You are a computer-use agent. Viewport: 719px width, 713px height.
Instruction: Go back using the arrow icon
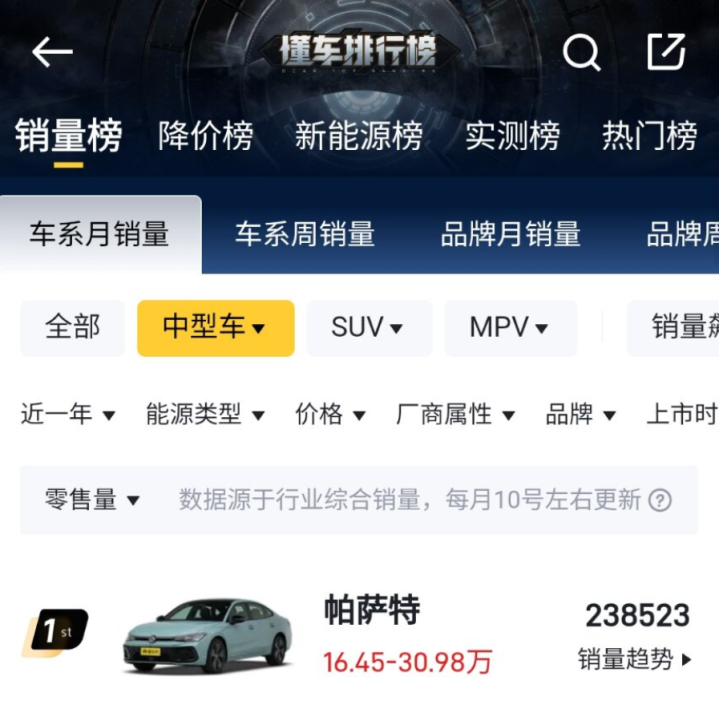click(52, 52)
